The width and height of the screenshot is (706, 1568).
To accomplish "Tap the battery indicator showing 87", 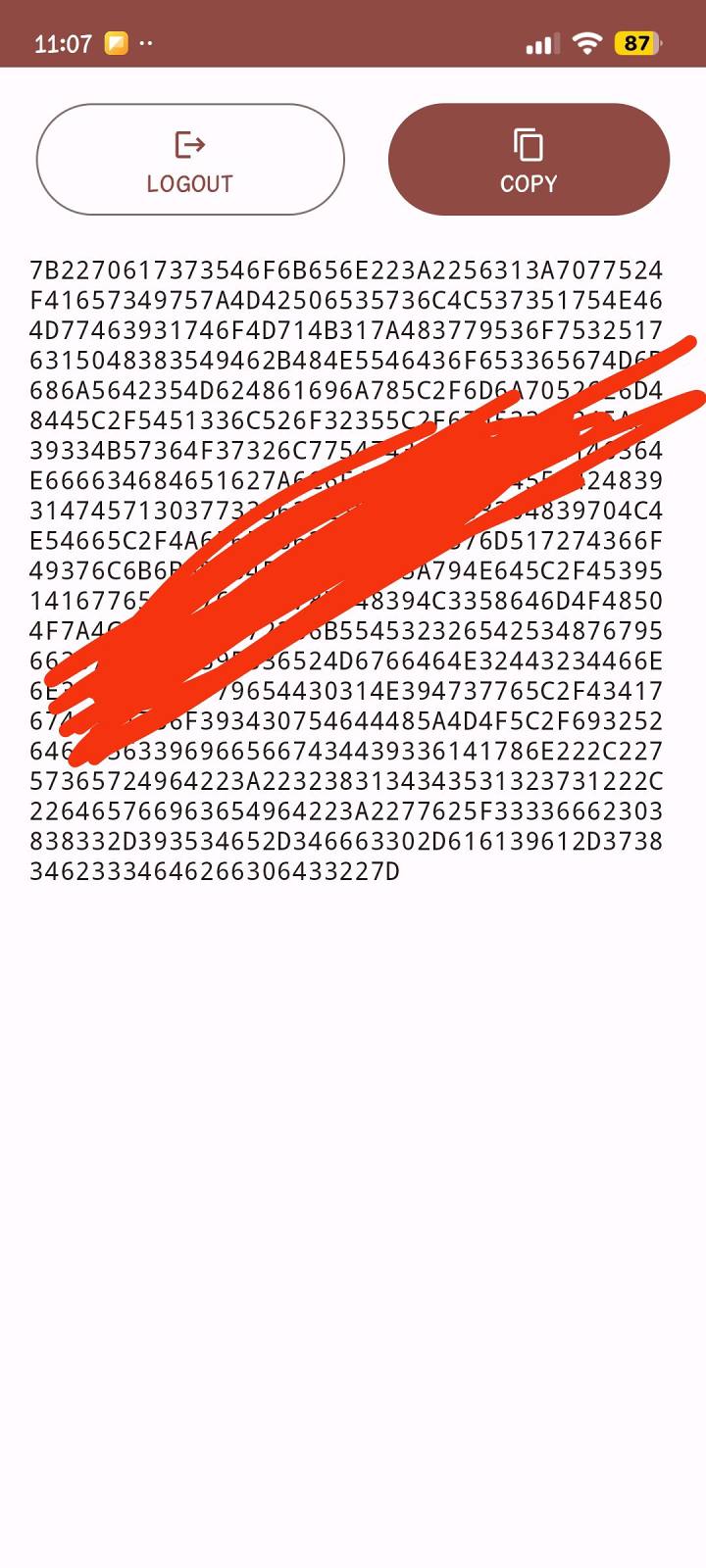I will tap(635, 43).
